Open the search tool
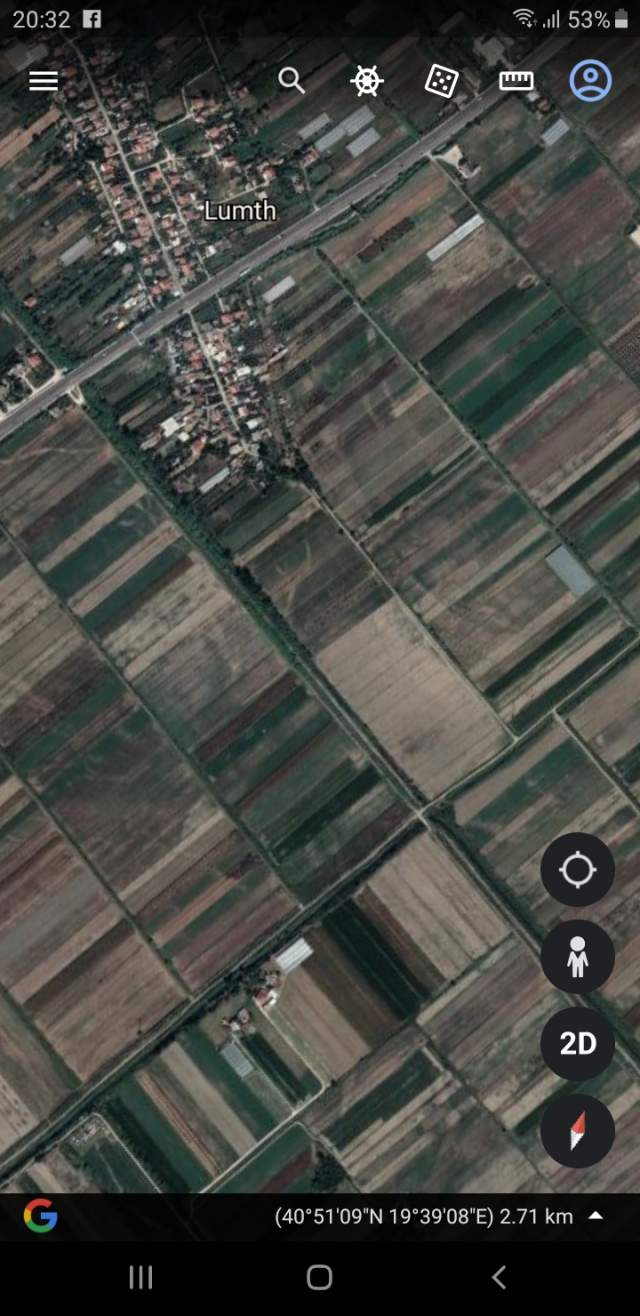This screenshot has height=1316, width=640. point(291,81)
